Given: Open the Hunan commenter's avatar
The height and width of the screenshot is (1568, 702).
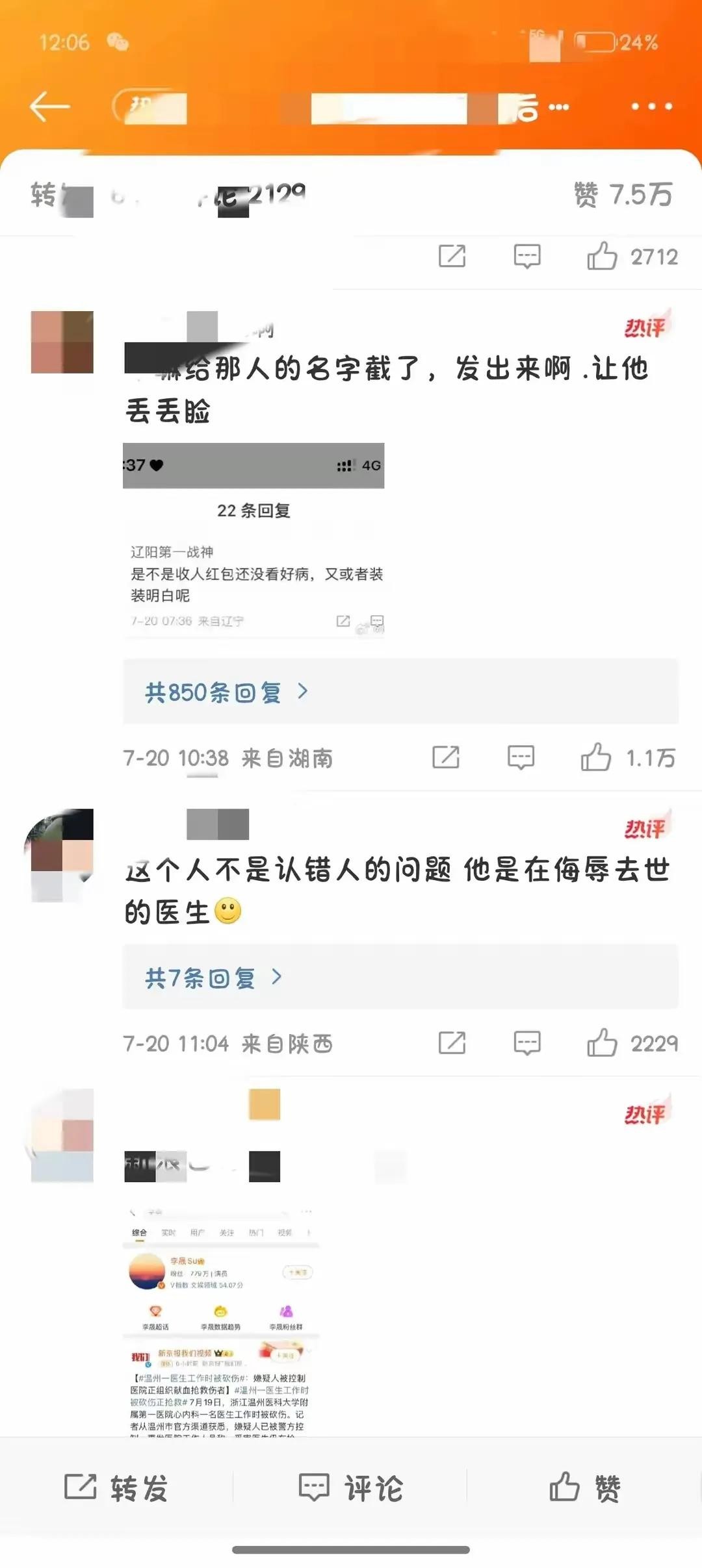Looking at the screenshot, I should 62,342.
